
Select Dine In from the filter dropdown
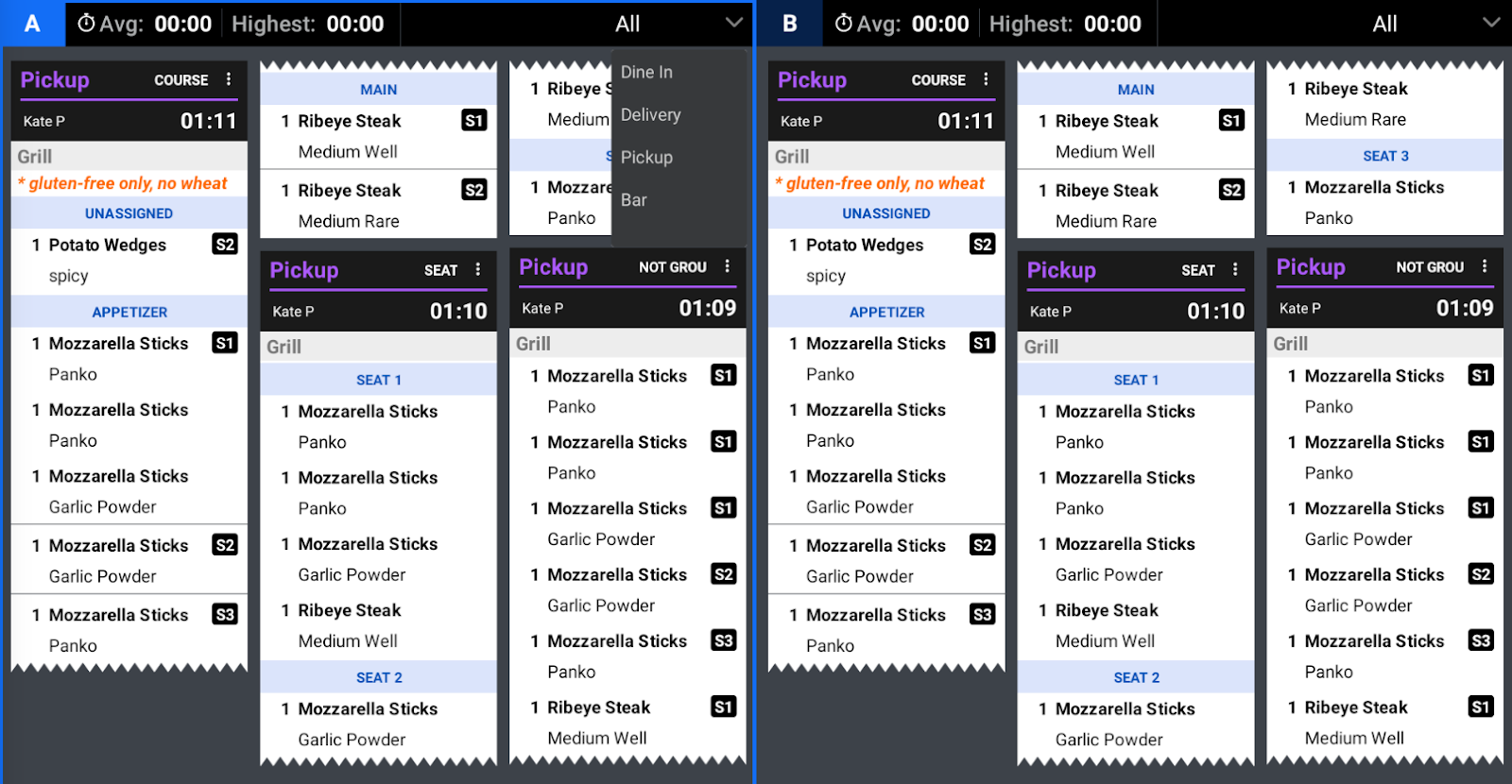(x=647, y=72)
